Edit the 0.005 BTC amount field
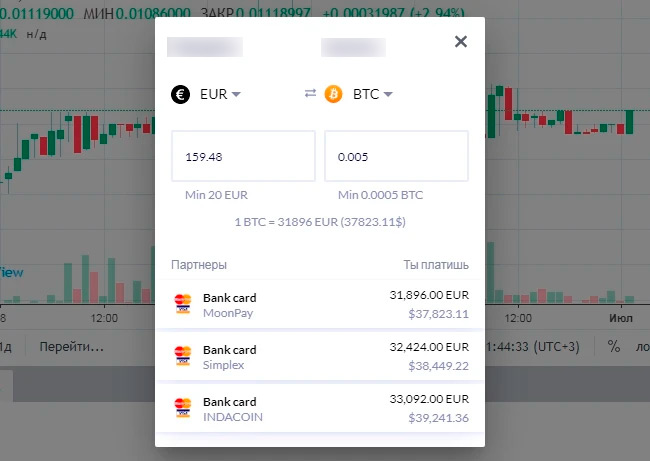Image resolution: width=650 pixels, height=461 pixels. pyautogui.click(x=396, y=157)
